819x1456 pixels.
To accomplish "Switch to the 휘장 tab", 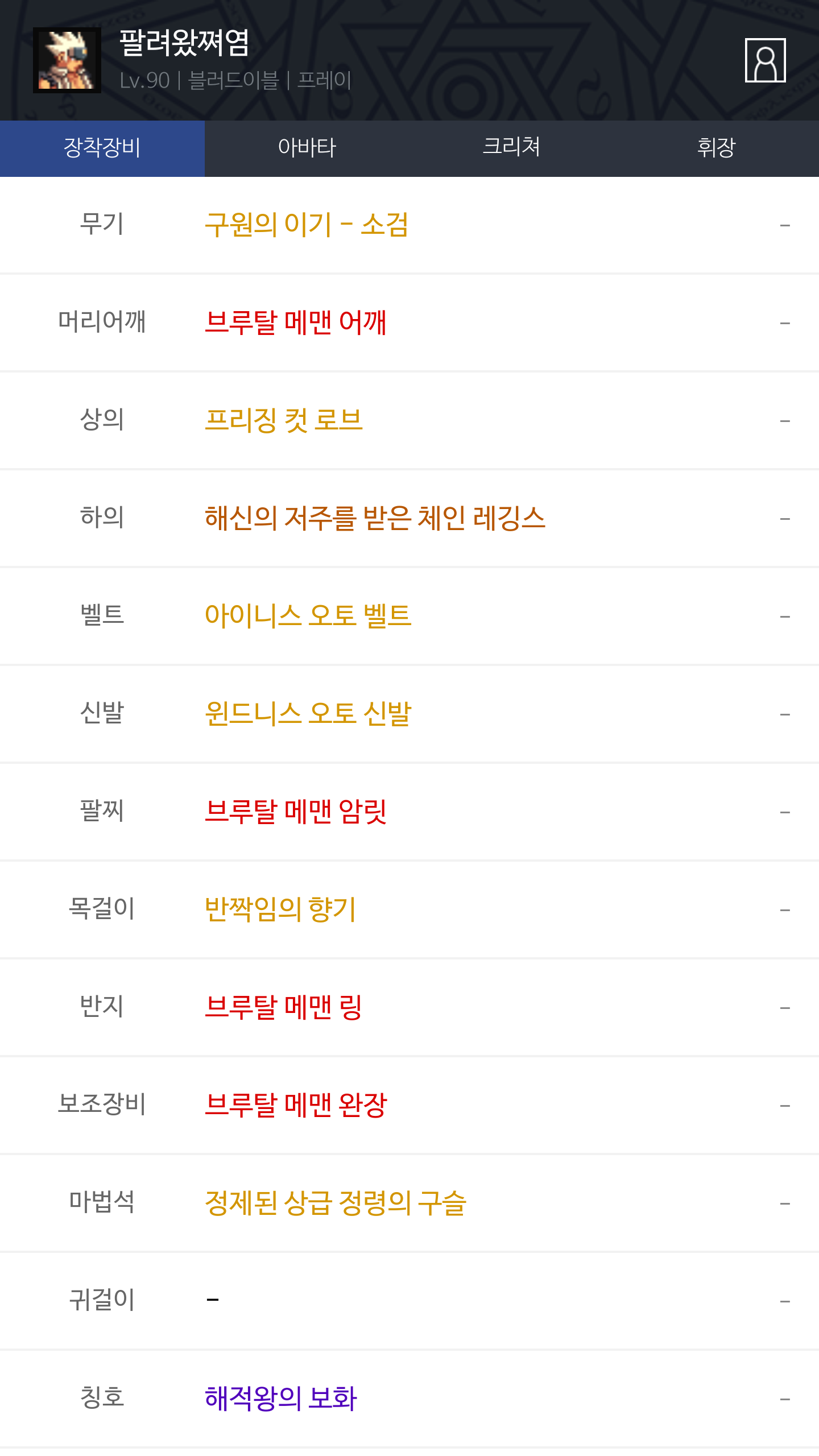I will point(716,148).
